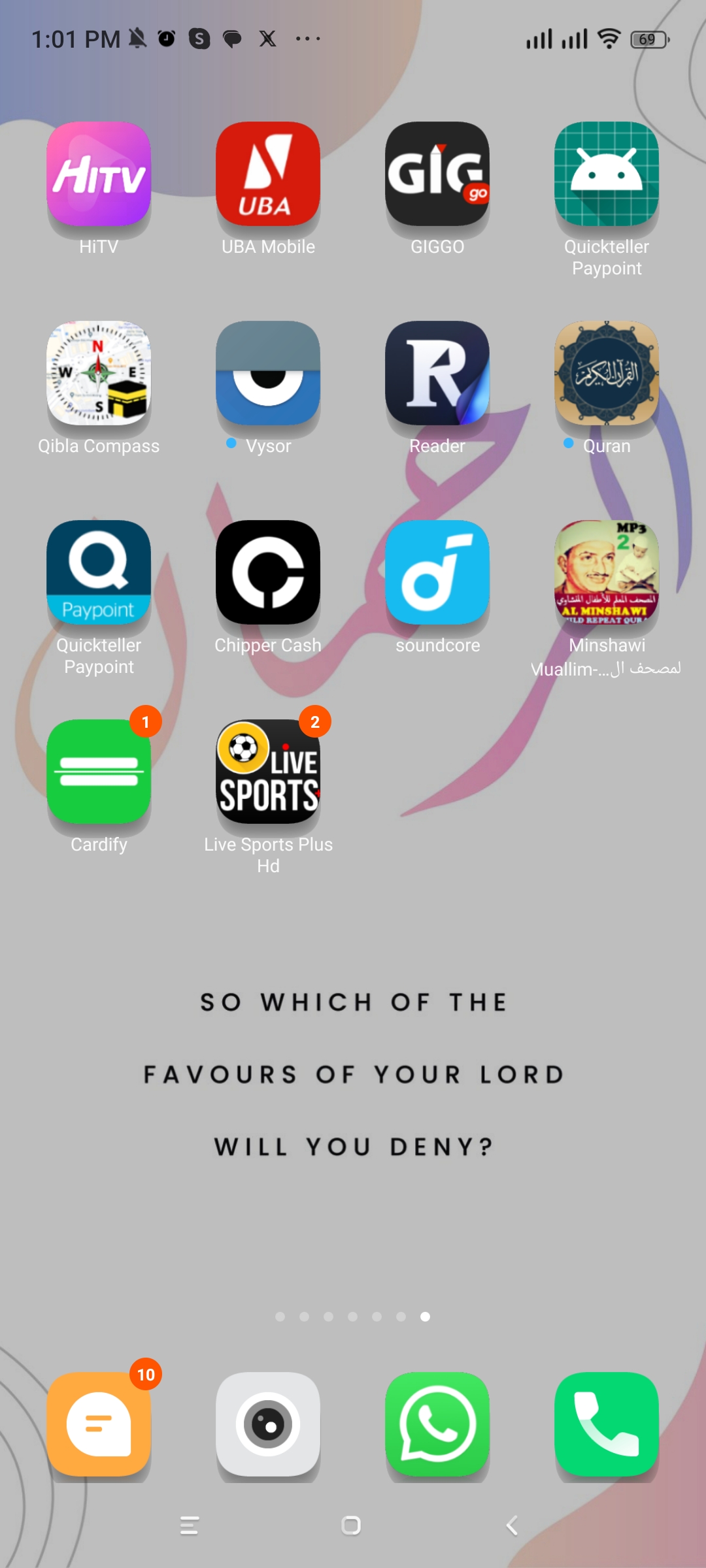Open the Reader app
The width and height of the screenshot is (706, 1568).
pos(437,373)
